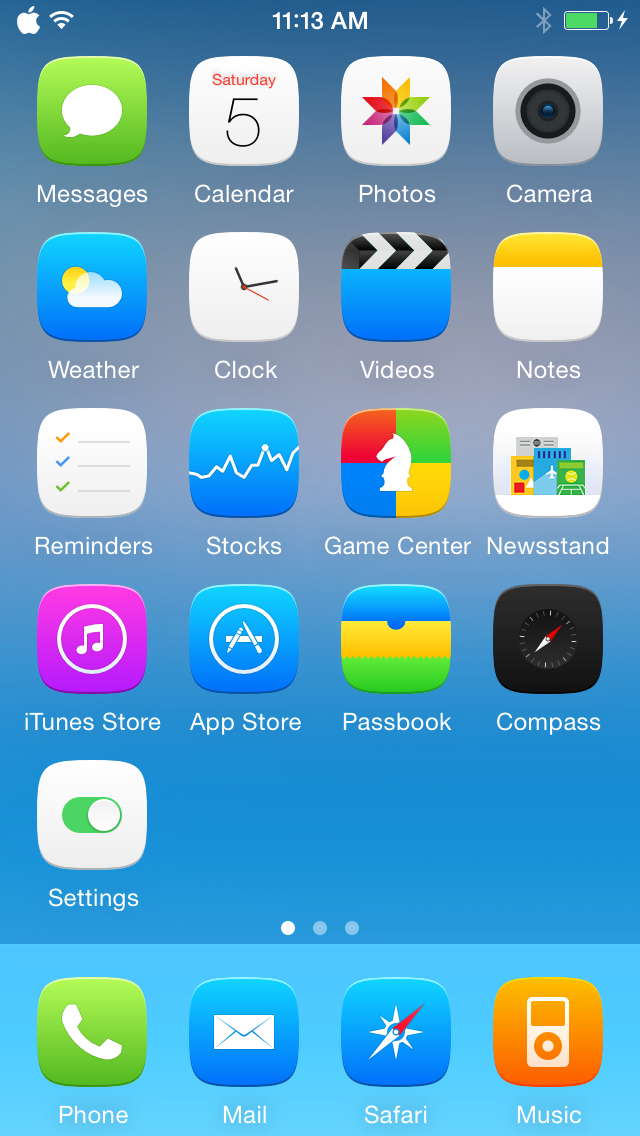Screen dimensions: 640x1136
Task: Launch the Videos app
Action: click(396, 287)
